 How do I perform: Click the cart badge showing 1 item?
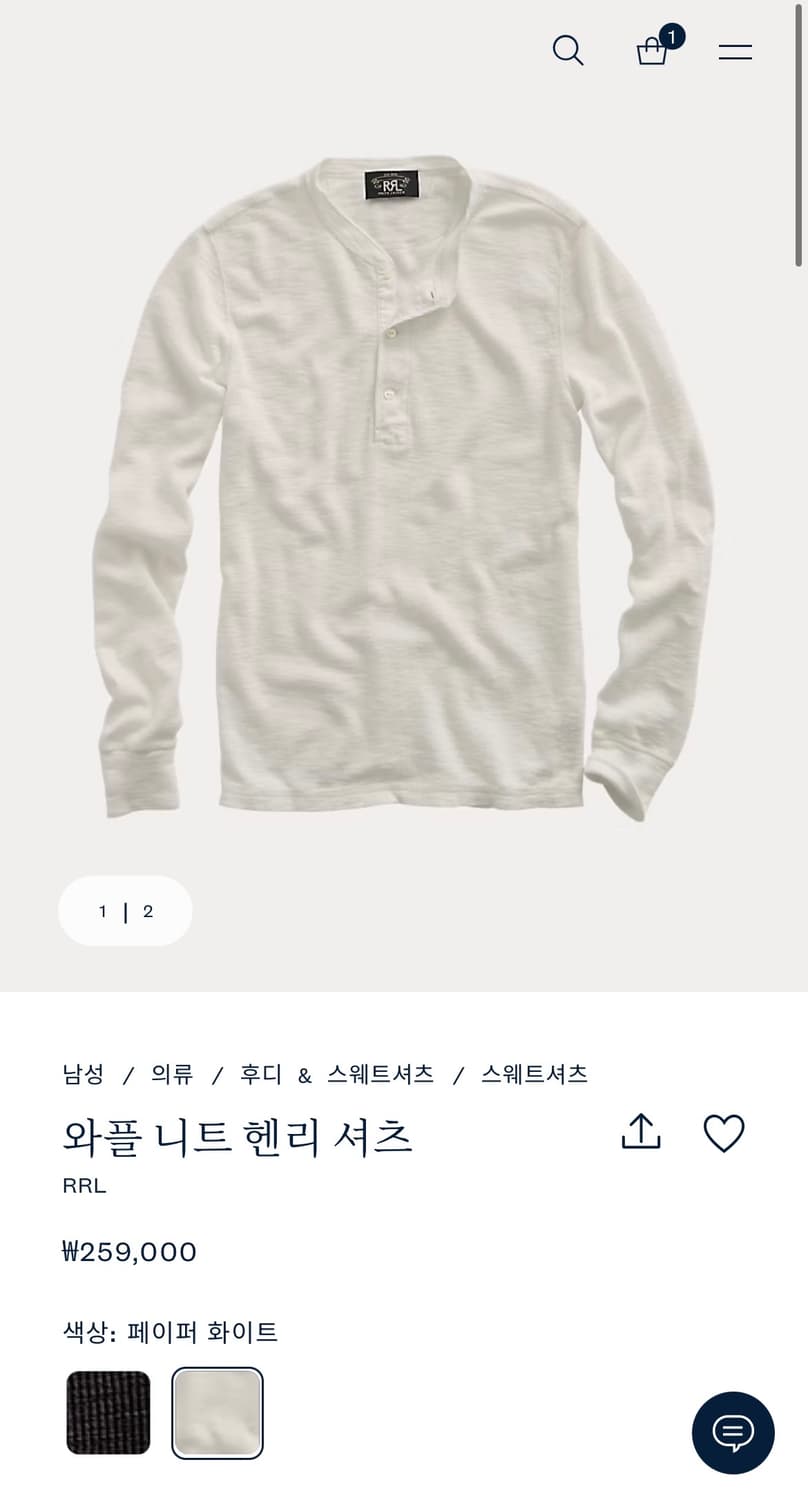pyautogui.click(x=674, y=36)
